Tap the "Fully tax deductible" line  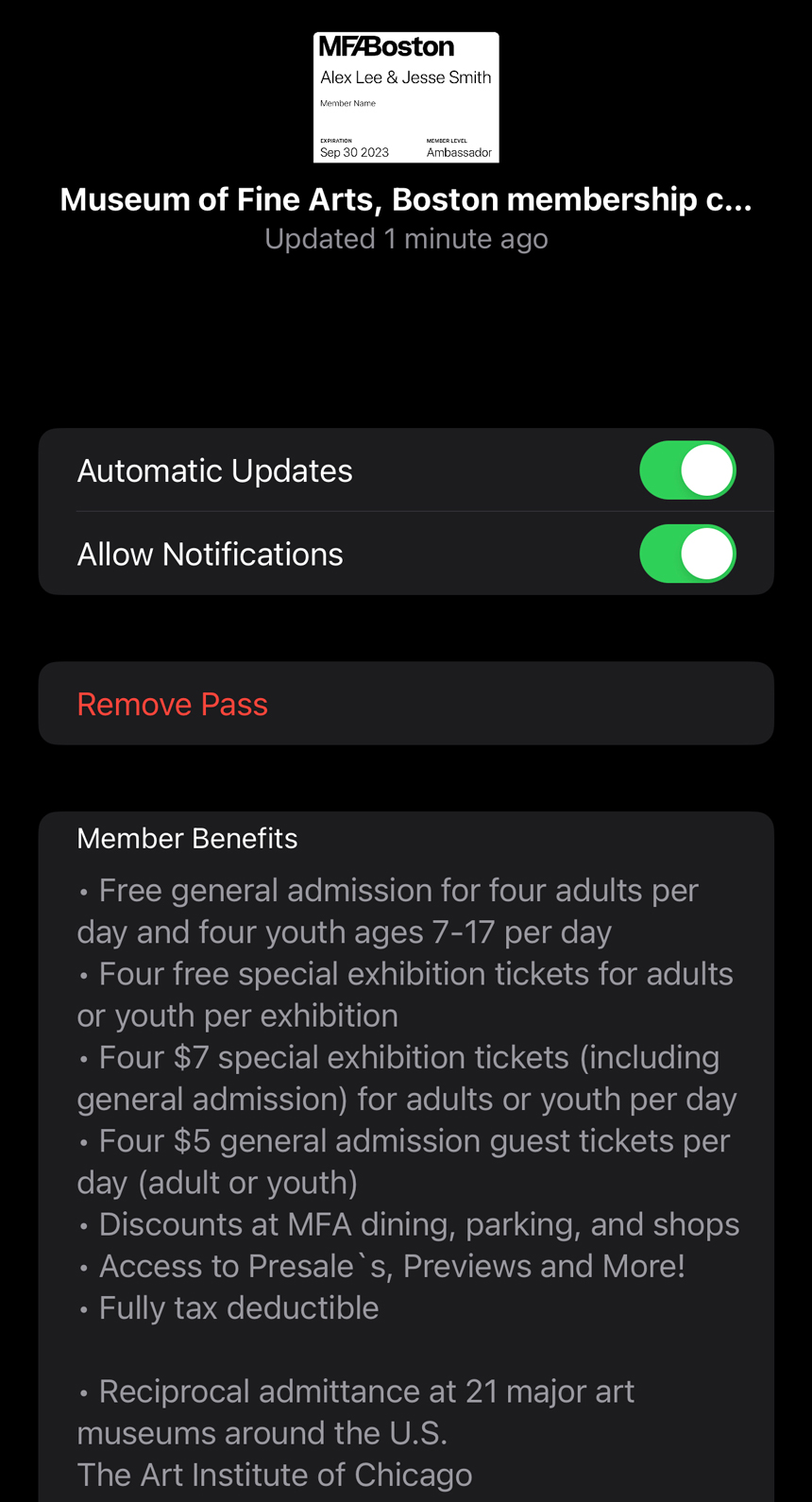tap(239, 1306)
